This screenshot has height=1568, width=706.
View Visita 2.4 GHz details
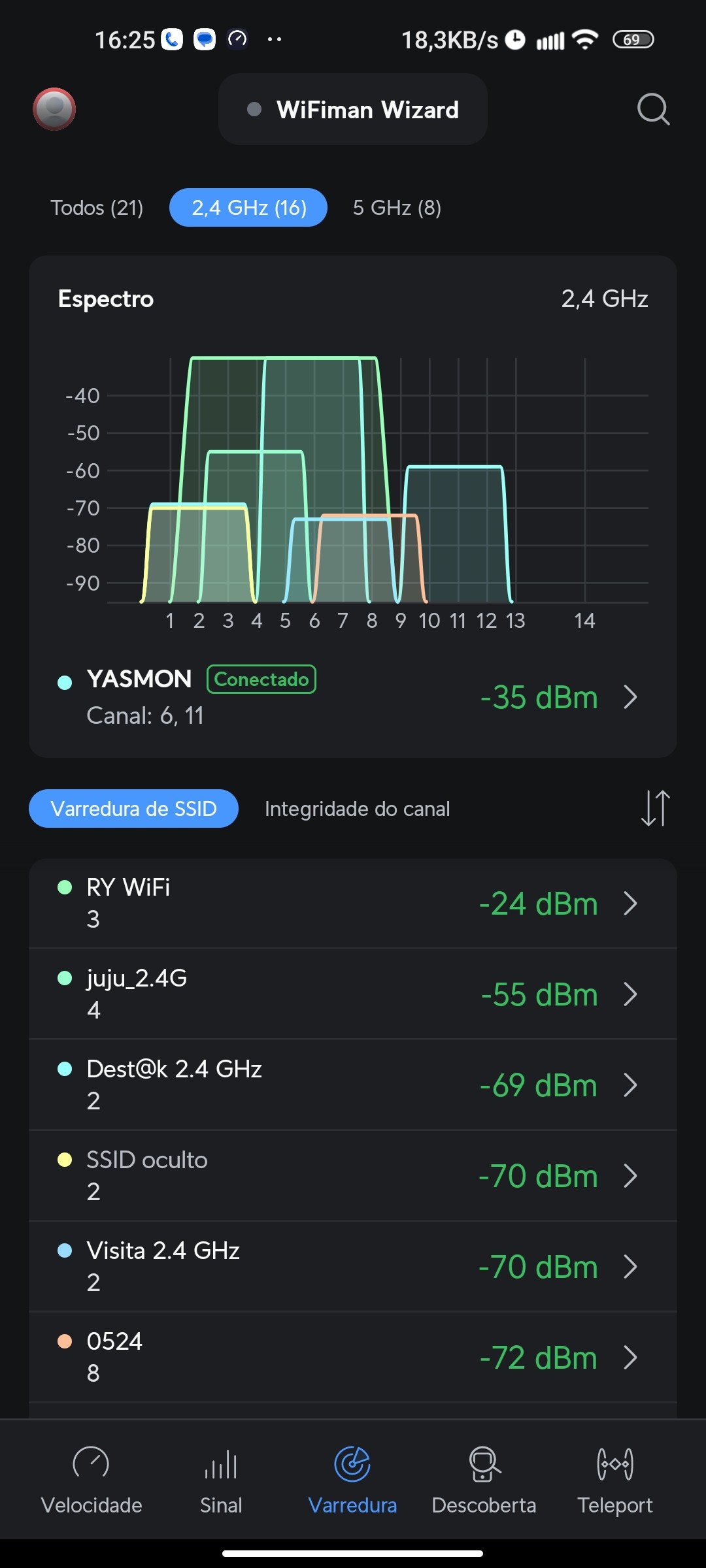[353, 1267]
